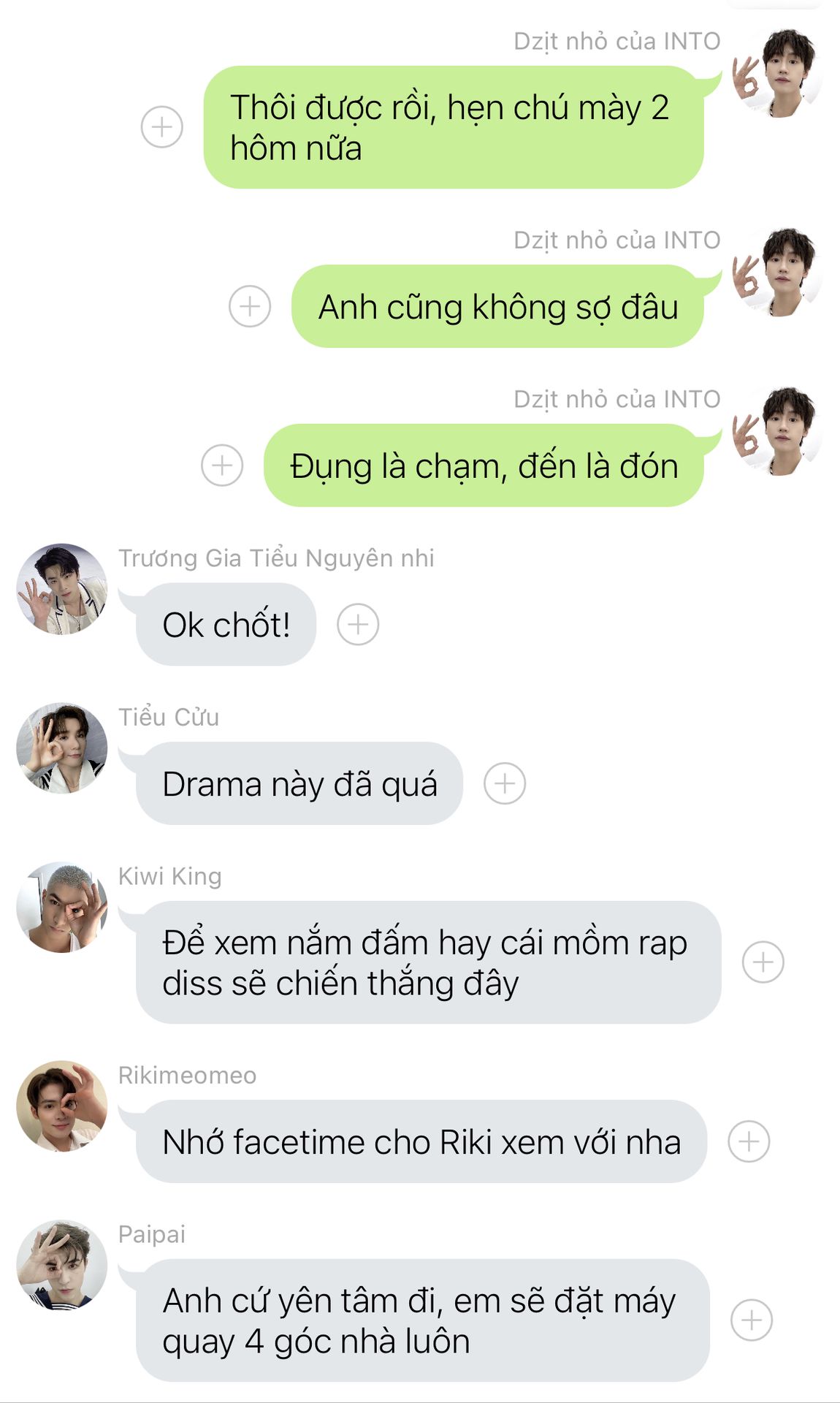Tap the plus icon beside "Thôi được rồi" message
Image resolution: width=840 pixels, height=1403 pixels.
(161, 127)
